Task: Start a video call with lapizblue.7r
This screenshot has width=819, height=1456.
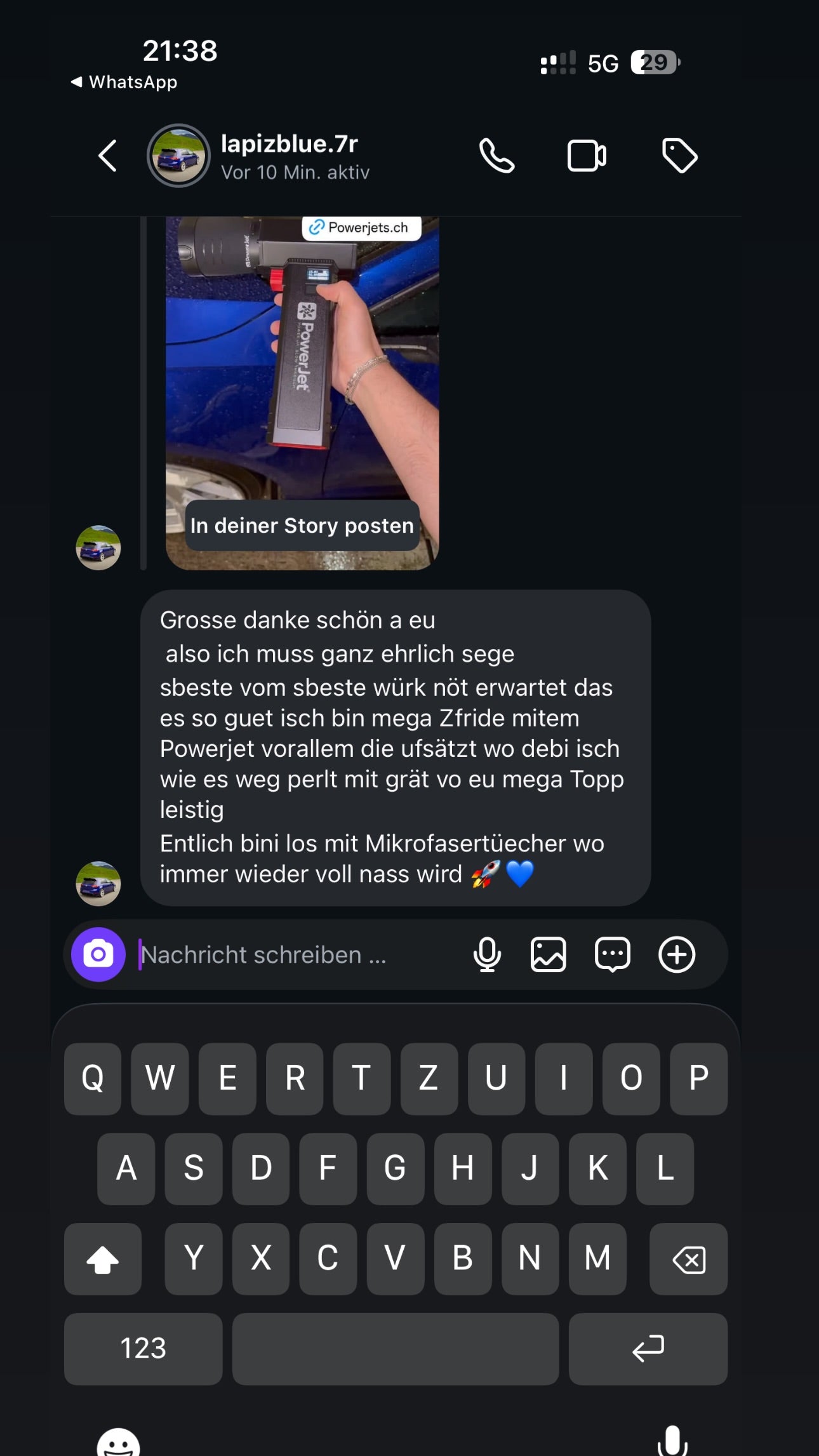Action: tap(587, 156)
